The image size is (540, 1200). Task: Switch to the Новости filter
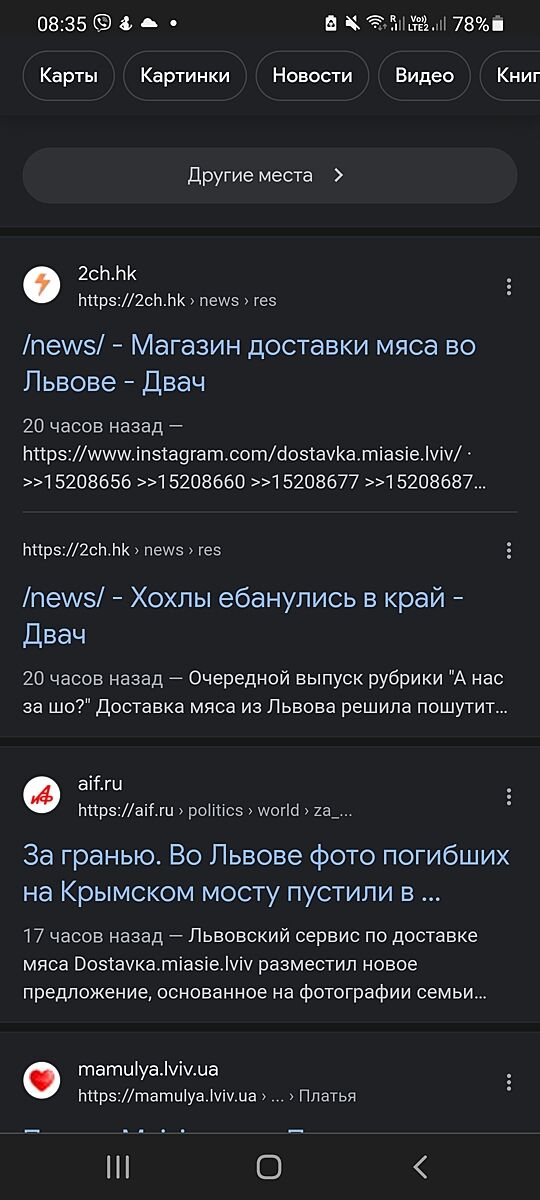(312, 76)
